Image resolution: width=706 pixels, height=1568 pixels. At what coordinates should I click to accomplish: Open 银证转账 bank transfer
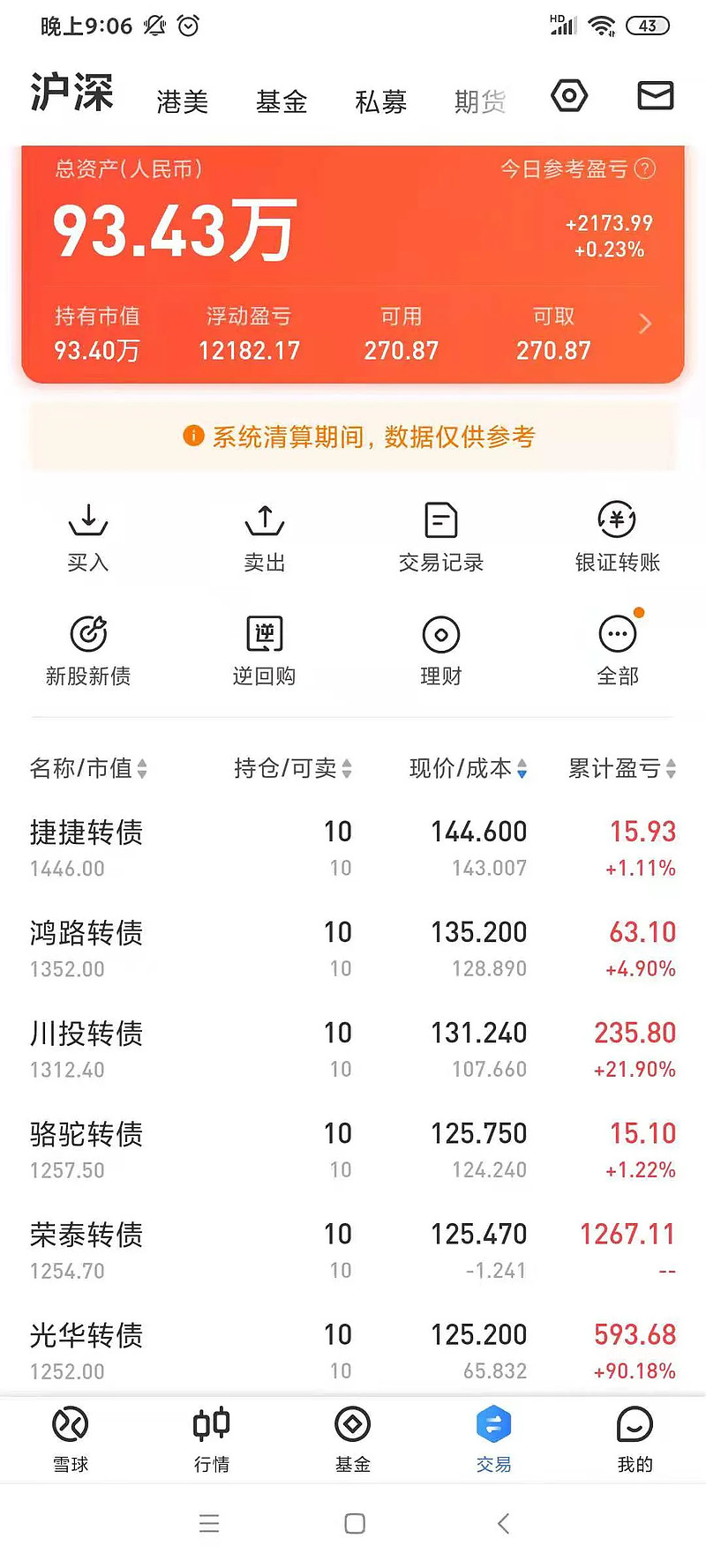click(x=617, y=536)
